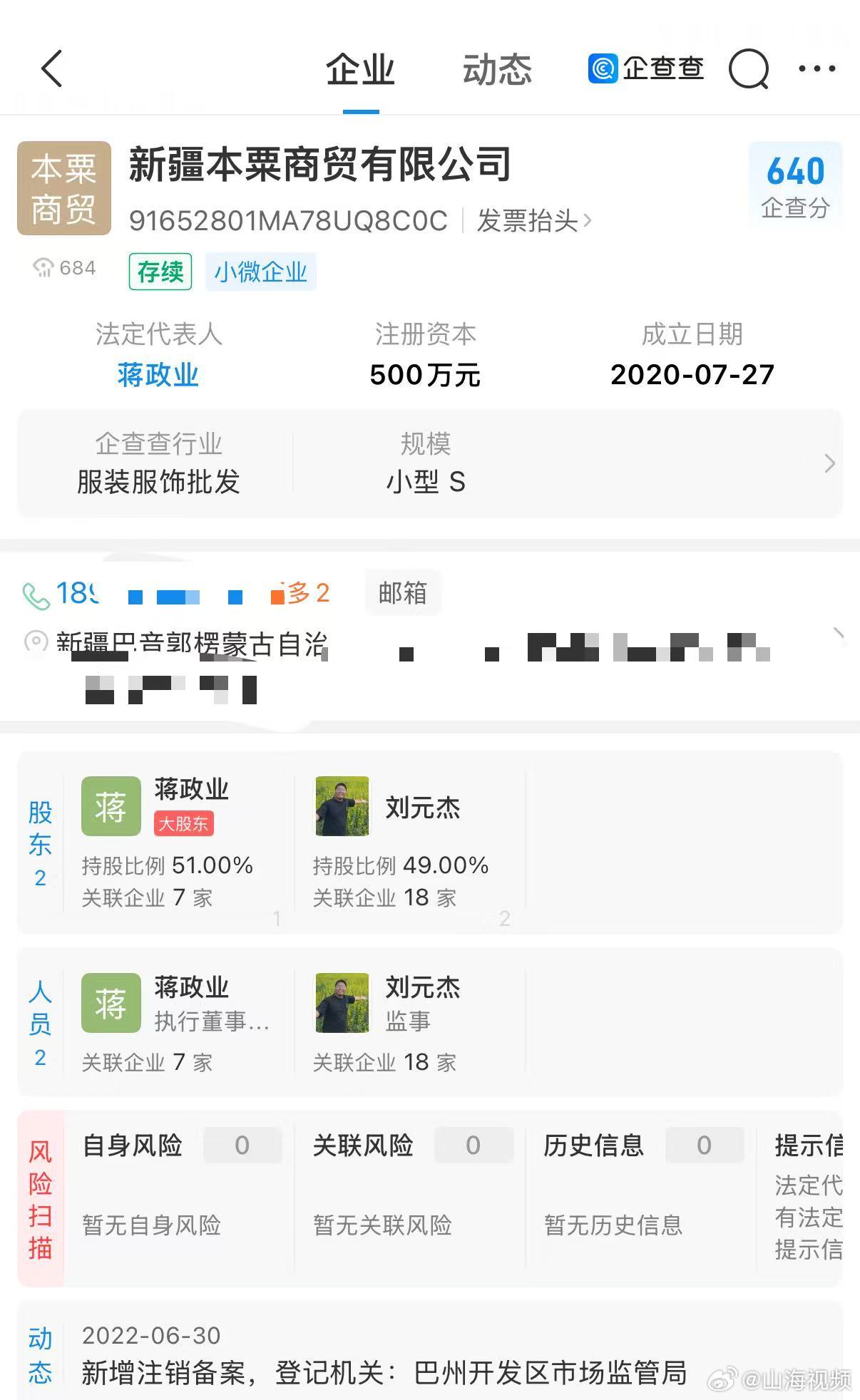This screenshot has width=860, height=1400.
Task: View 历史信息 details
Action: pyautogui.click(x=641, y=1198)
